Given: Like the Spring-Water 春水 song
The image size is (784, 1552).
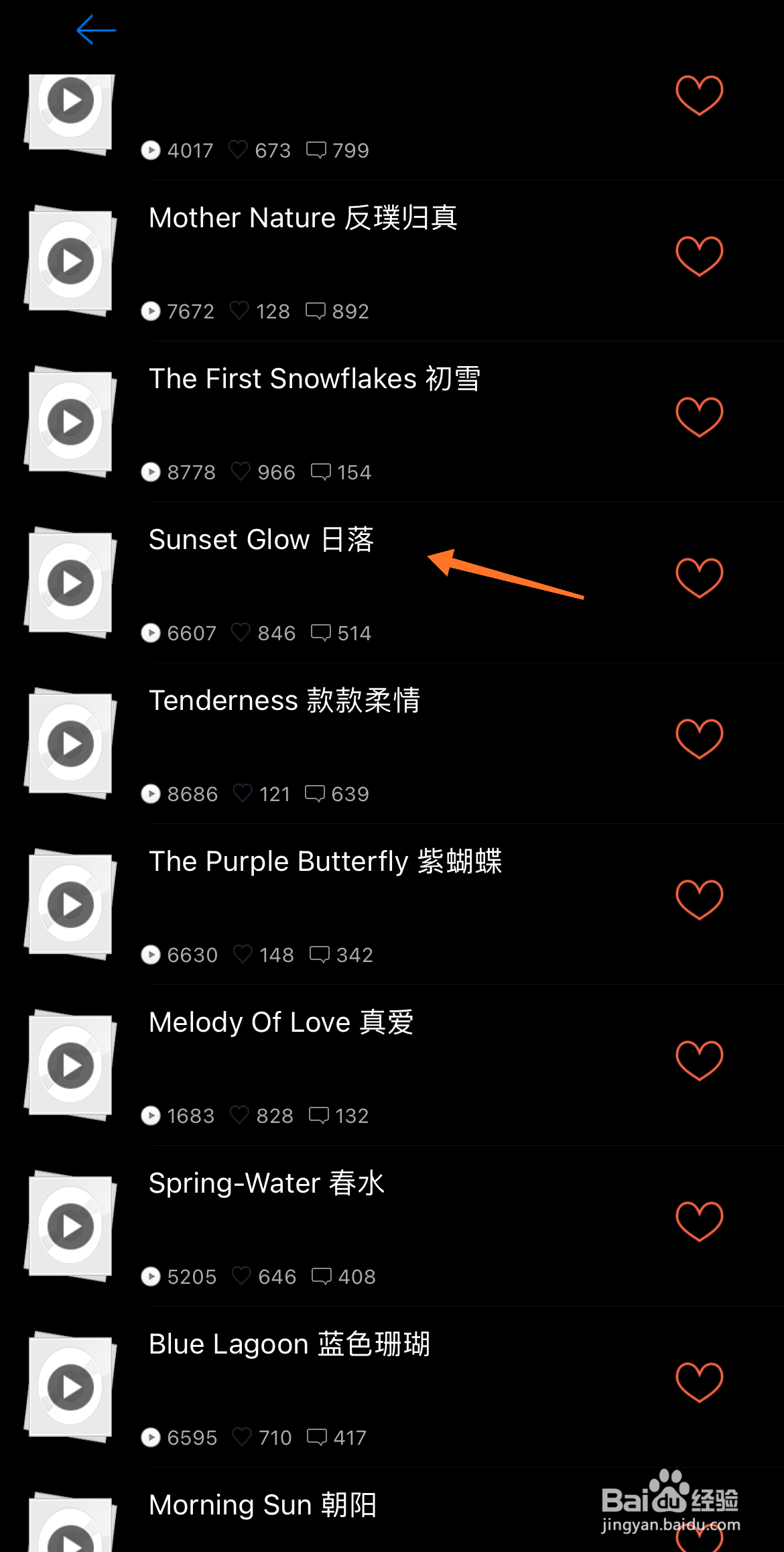Looking at the screenshot, I should click(699, 1221).
